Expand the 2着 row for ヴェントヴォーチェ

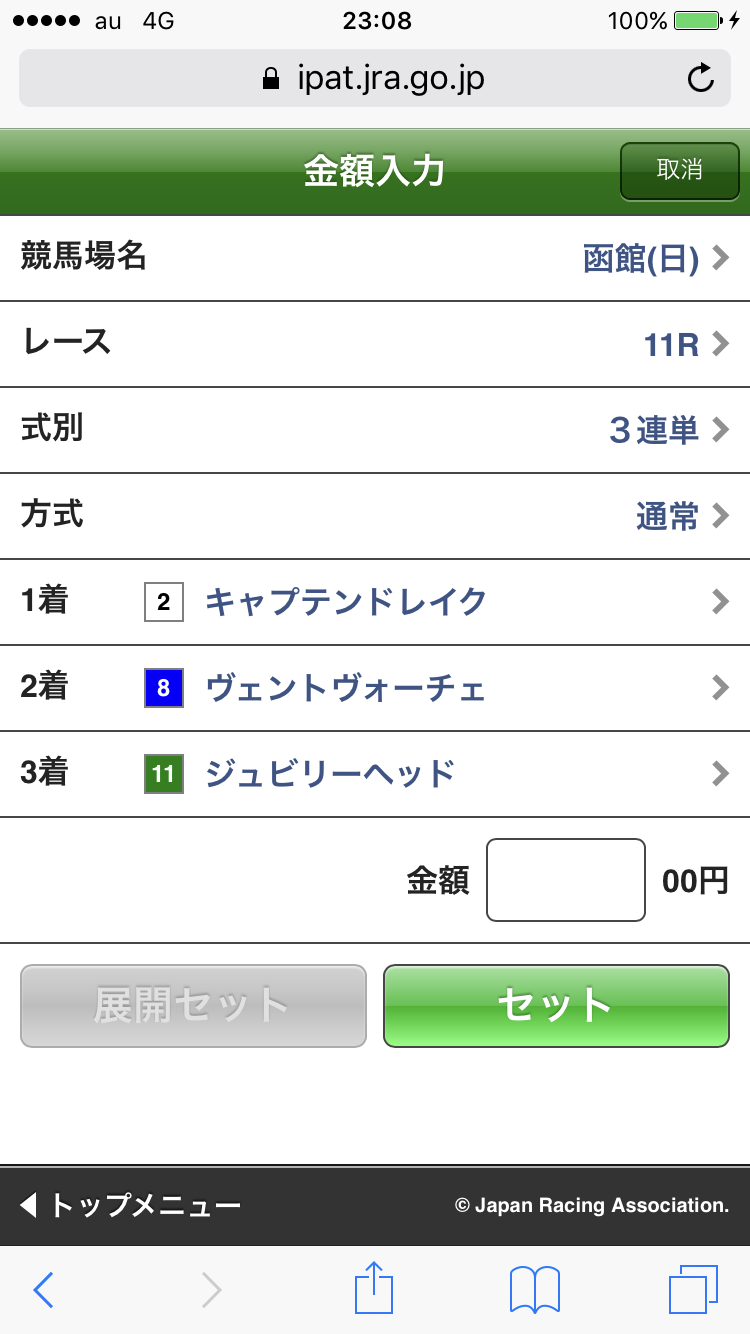coord(375,688)
